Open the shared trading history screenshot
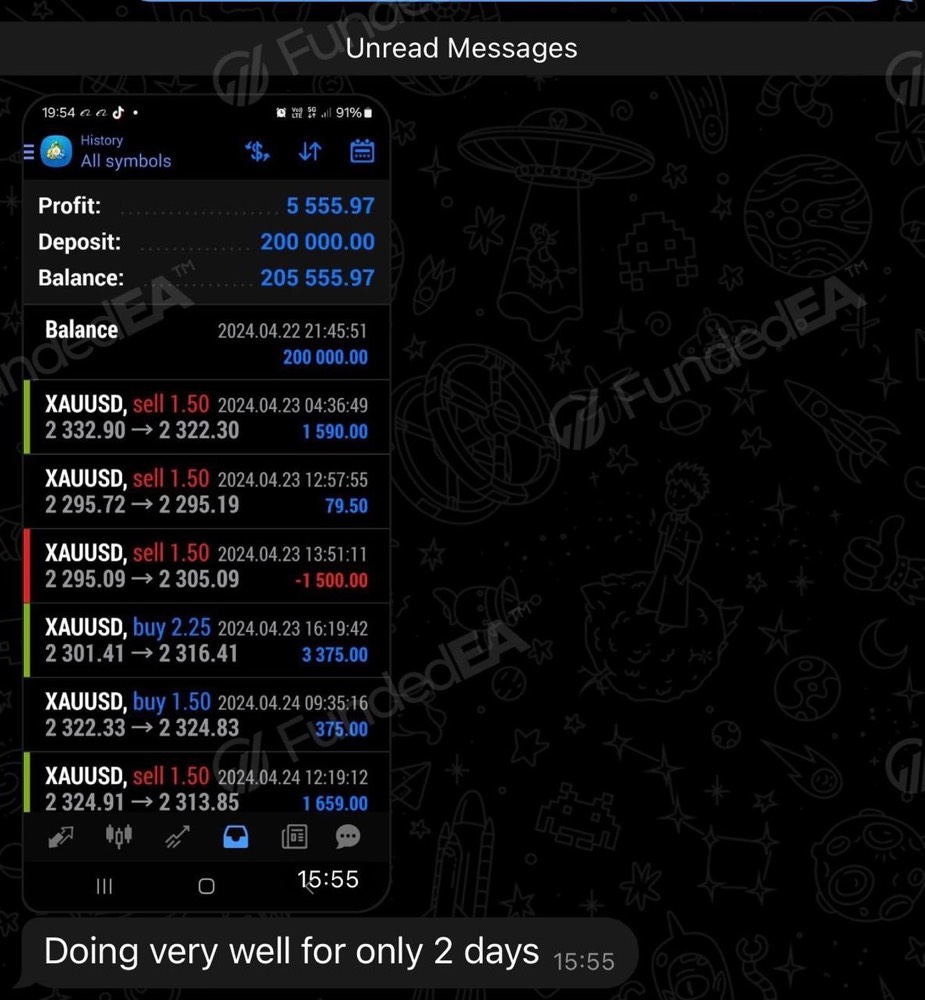 [205, 500]
